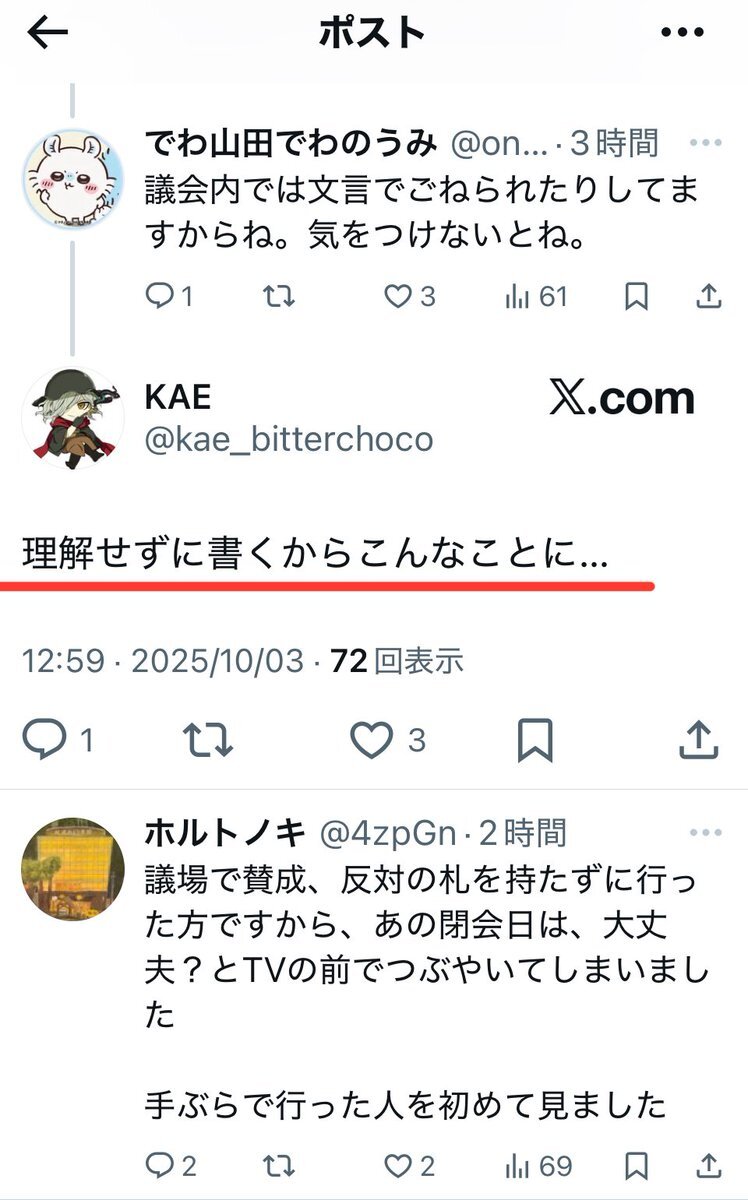Viewport: 748px width, 1200px height.
Task: Open more options on ホルトノキ's reply
Action: click(x=706, y=831)
